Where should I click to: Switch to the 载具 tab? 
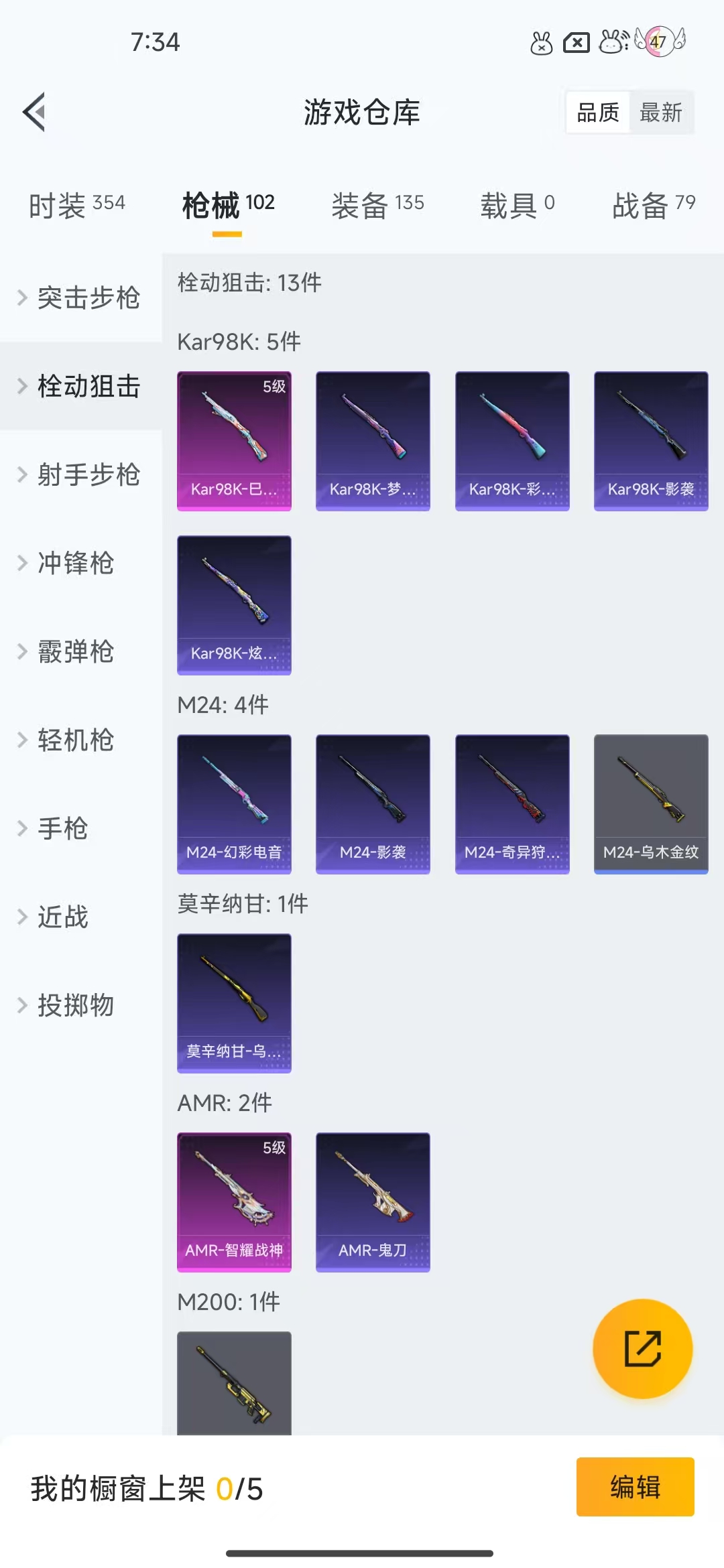(517, 204)
